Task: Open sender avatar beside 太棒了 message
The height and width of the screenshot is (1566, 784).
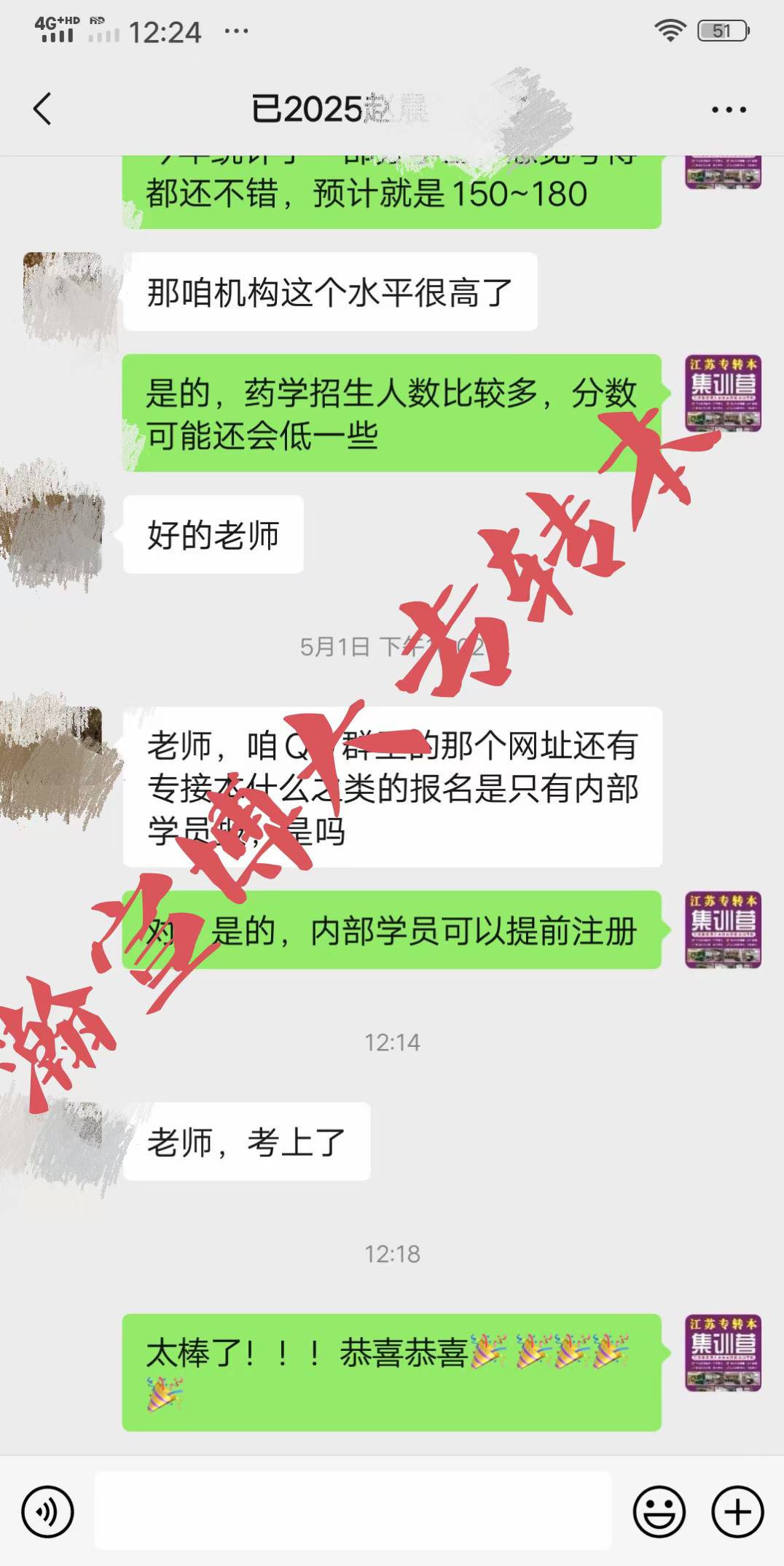Action: pyautogui.click(x=723, y=1353)
